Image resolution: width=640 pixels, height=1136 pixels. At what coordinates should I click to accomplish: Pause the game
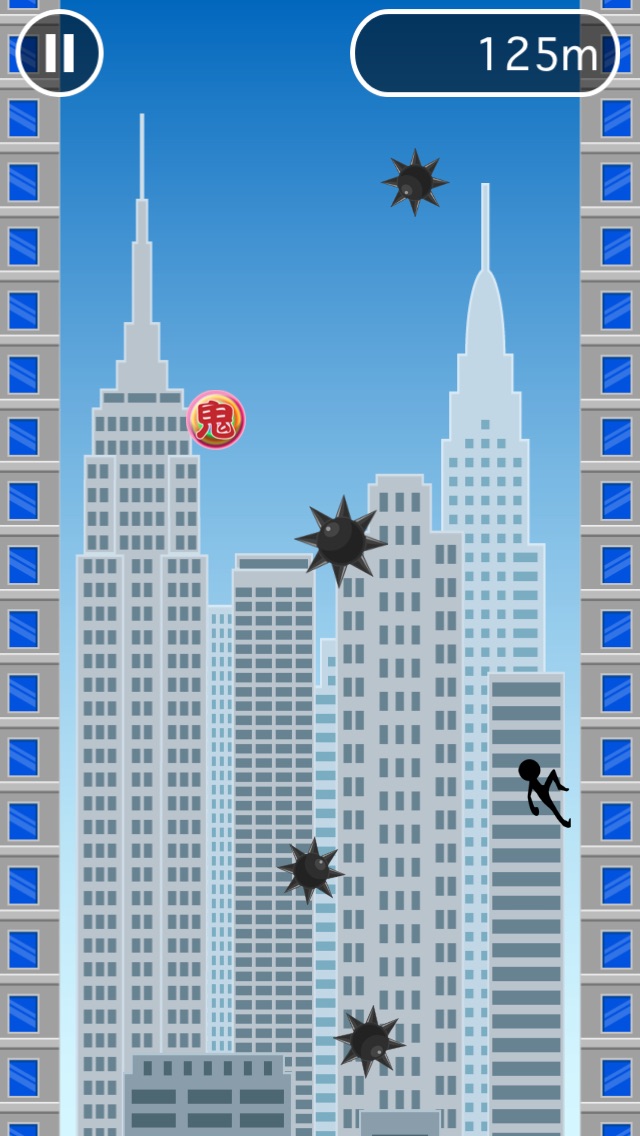[59, 53]
